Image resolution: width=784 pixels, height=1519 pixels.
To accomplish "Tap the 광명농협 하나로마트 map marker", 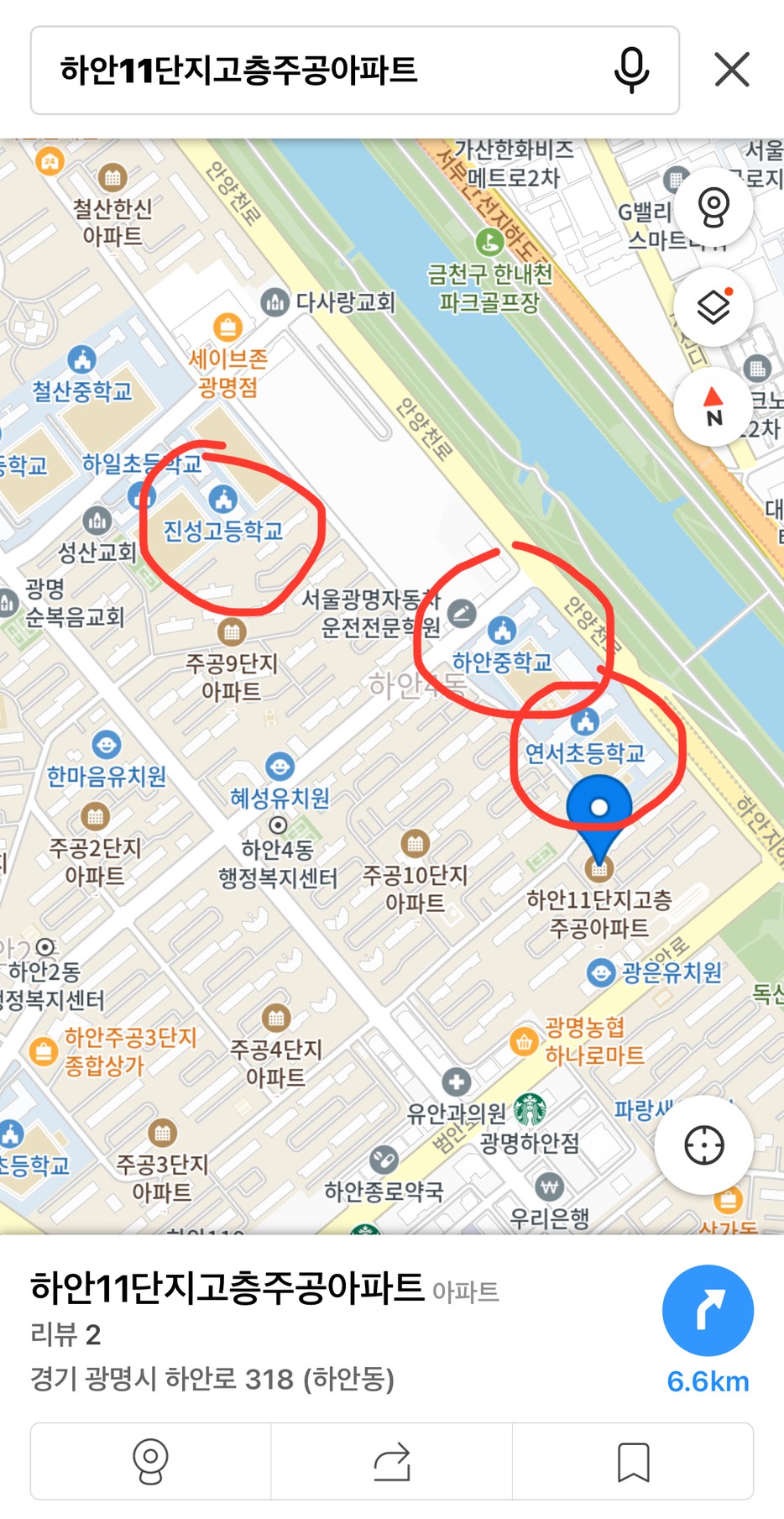I will pyautogui.click(x=524, y=1042).
